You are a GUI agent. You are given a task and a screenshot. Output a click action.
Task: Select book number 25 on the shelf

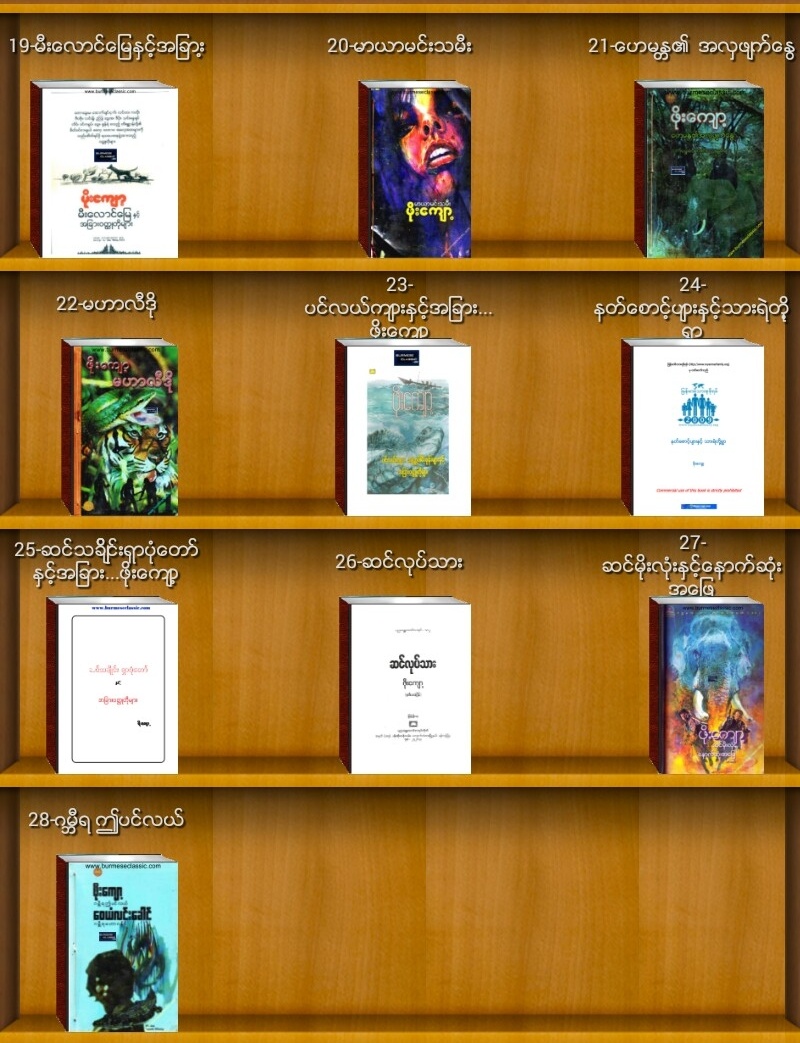pyautogui.click(x=113, y=685)
